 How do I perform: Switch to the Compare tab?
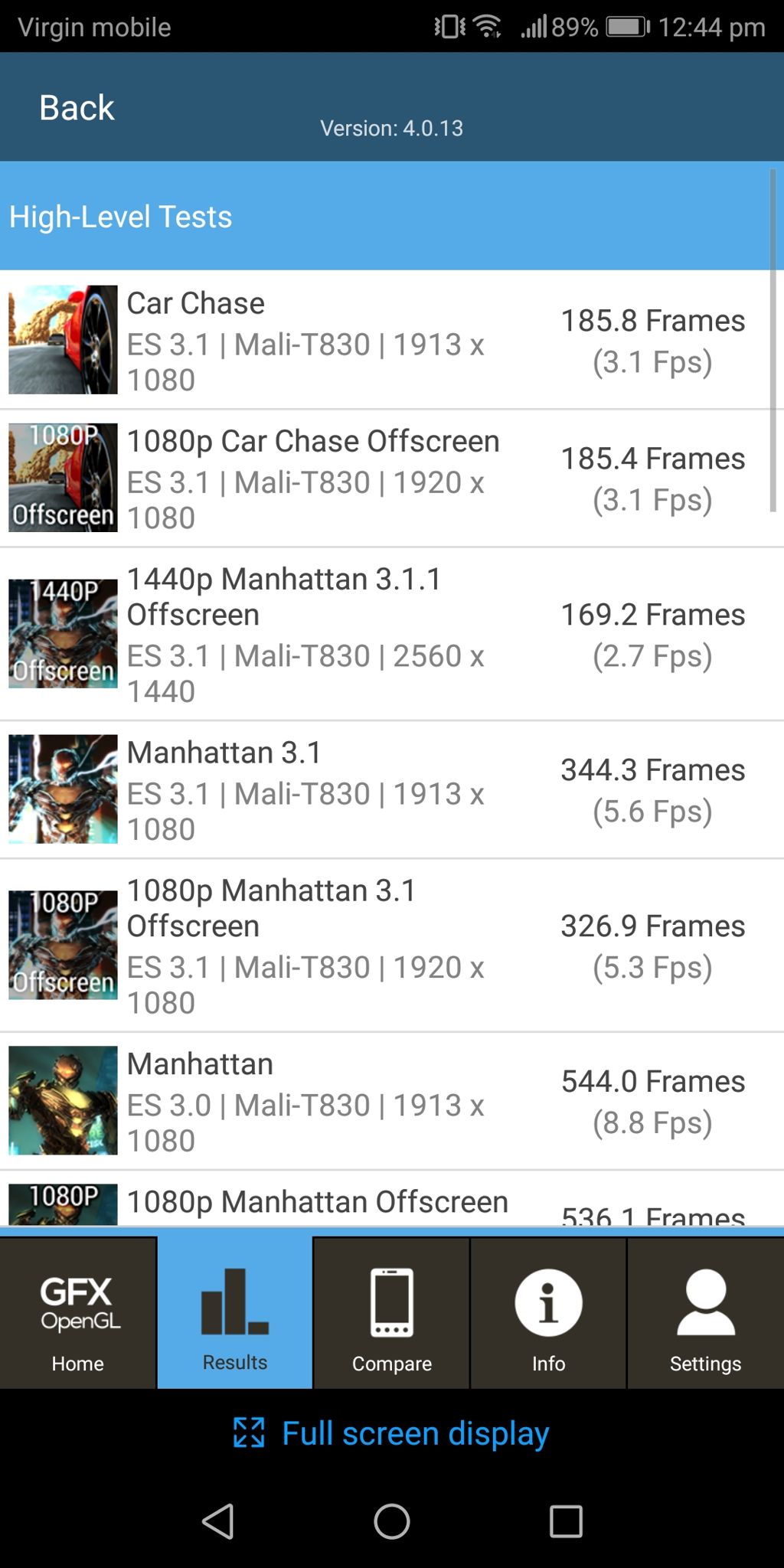(392, 1314)
